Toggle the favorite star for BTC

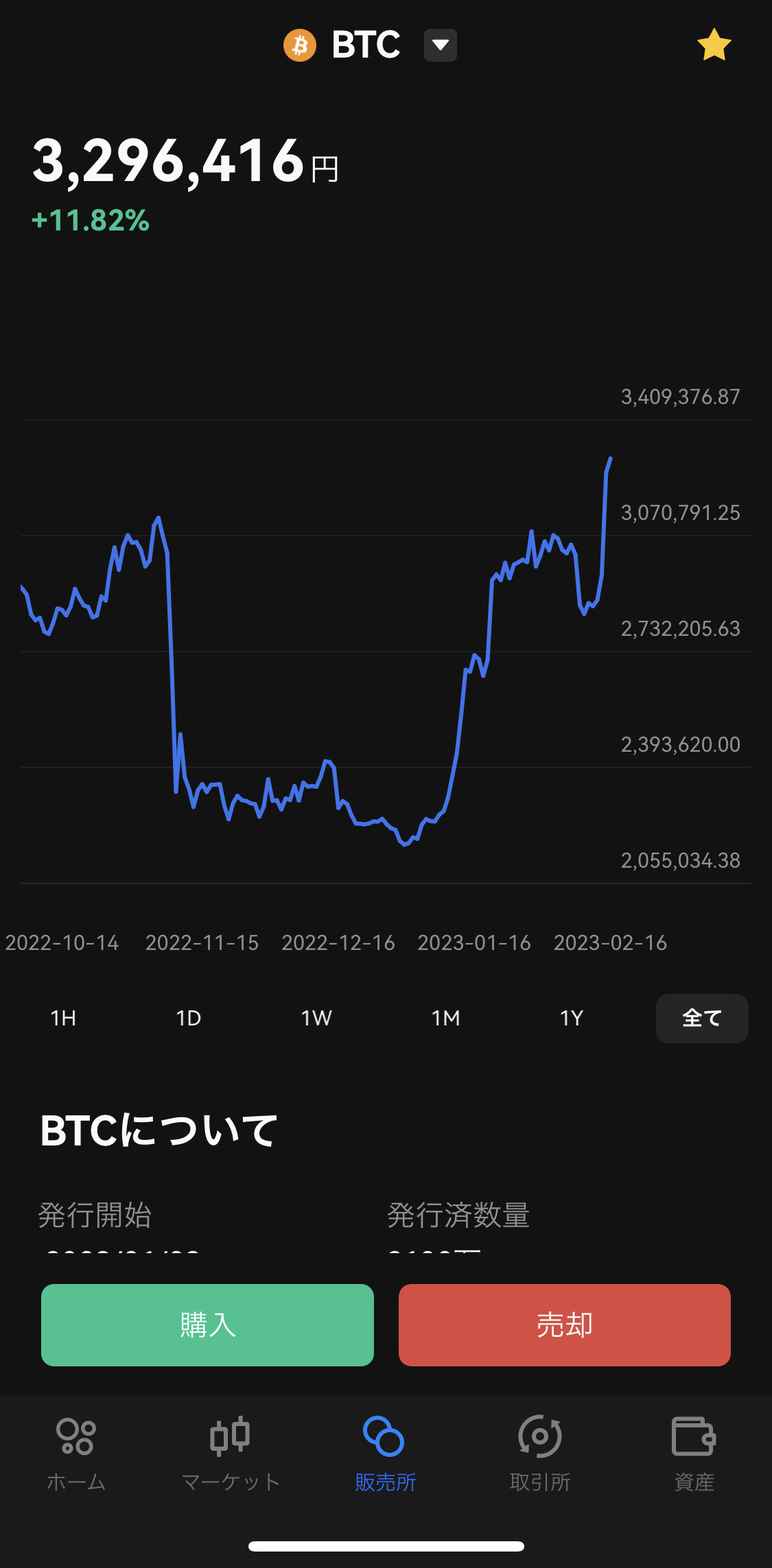714,45
